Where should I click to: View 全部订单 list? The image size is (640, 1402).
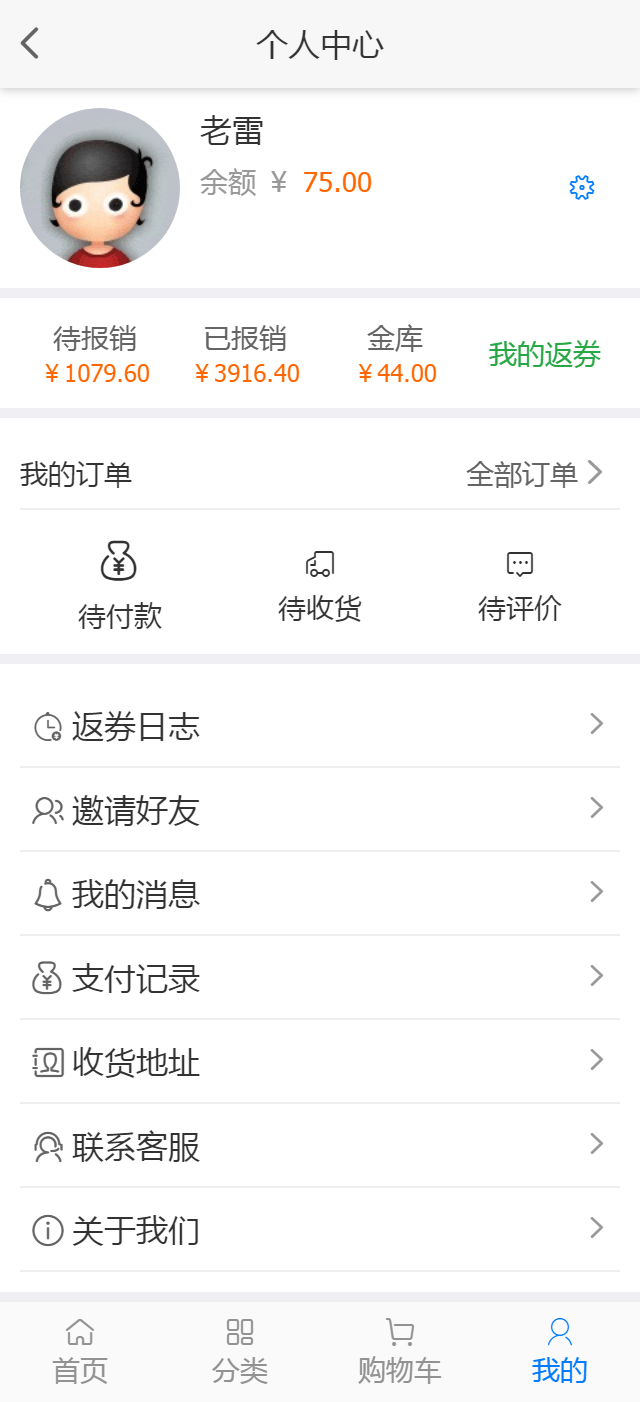click(535, 474)
